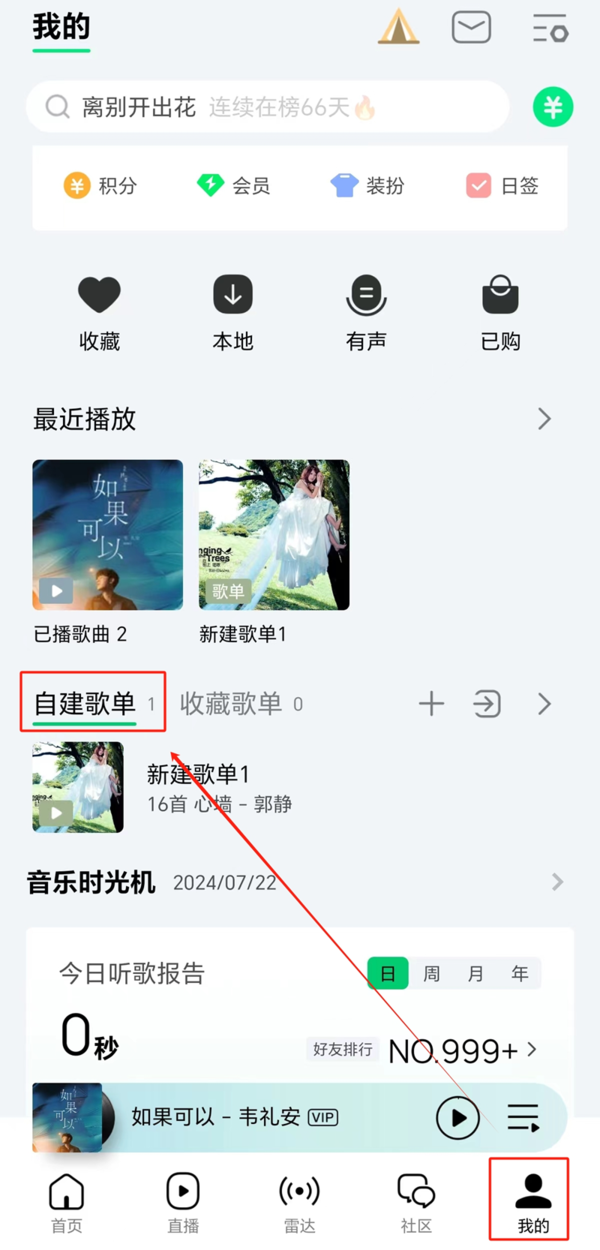
Task: Open the messages envelope icon
Action: coord(471,27)
